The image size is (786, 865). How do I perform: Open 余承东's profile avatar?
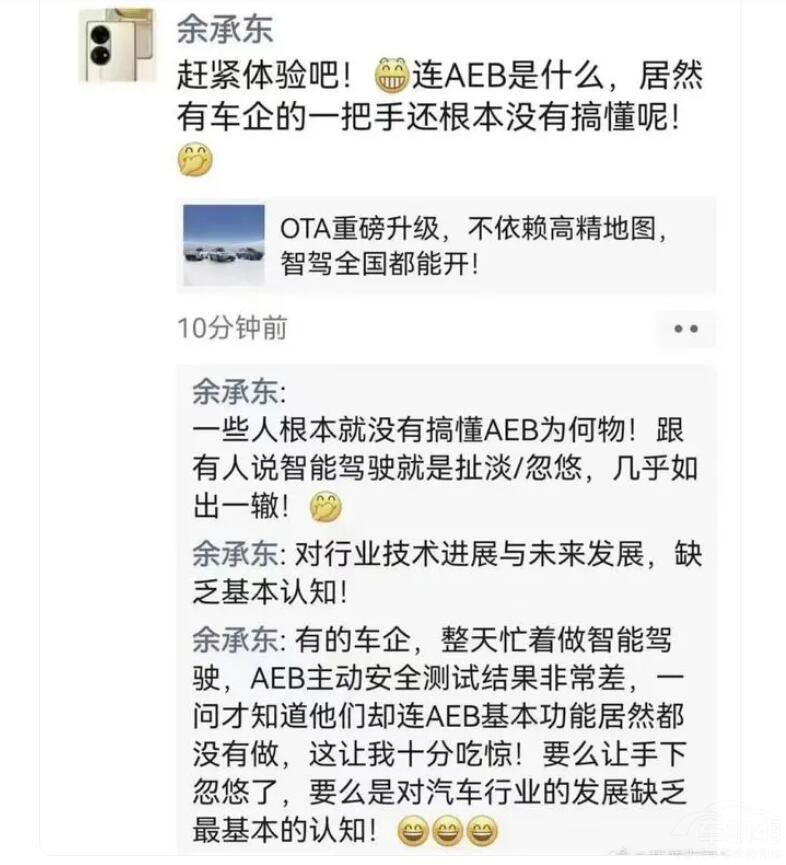pyautogui.click(x=116, y=44)
